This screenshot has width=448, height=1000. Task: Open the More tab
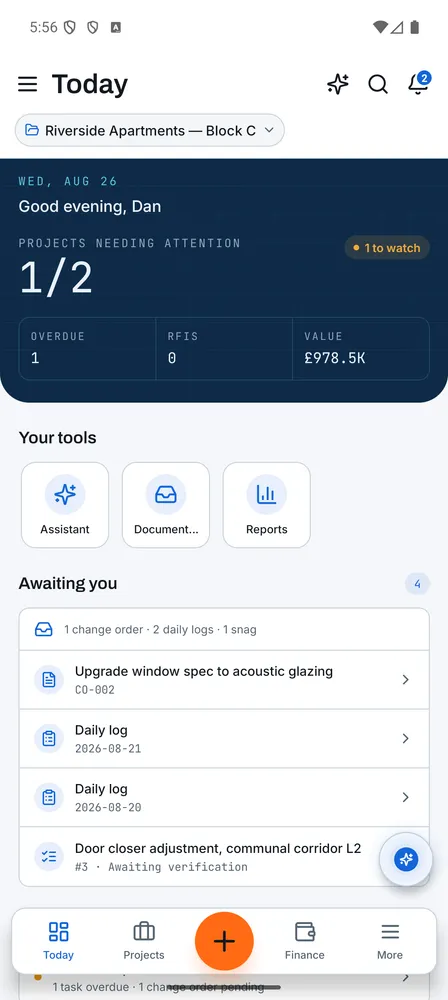[x=390, y=941]
